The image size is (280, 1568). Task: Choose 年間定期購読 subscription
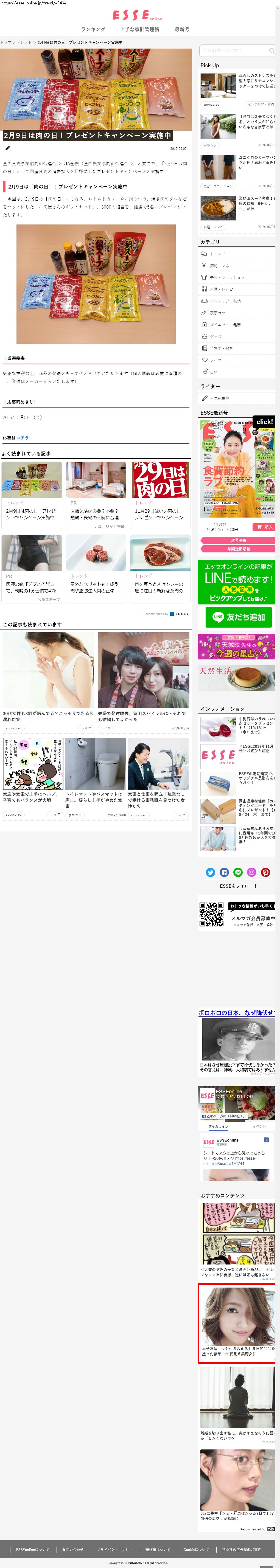[238, 549]
